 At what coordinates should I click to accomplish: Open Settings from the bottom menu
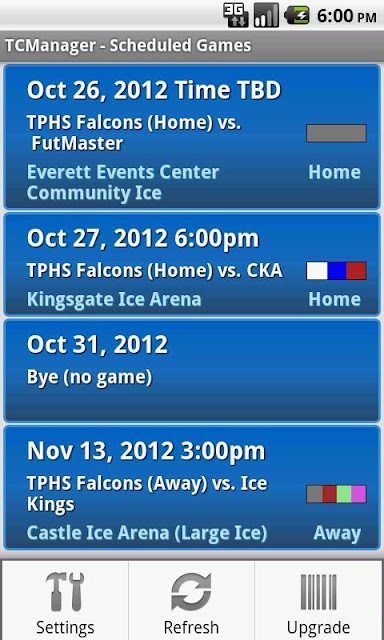point(65,600)
